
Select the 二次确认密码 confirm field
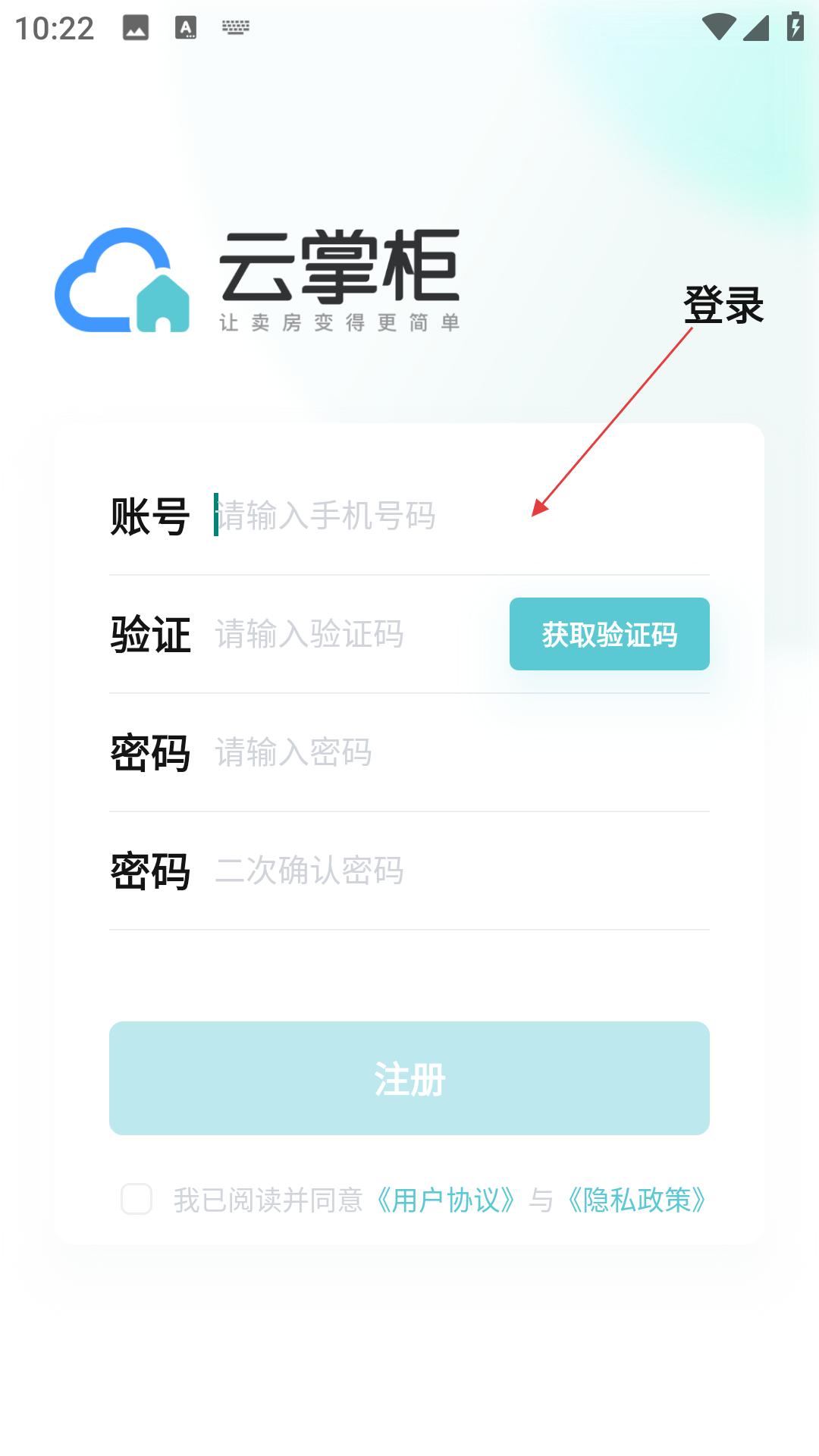click(461, 871)
